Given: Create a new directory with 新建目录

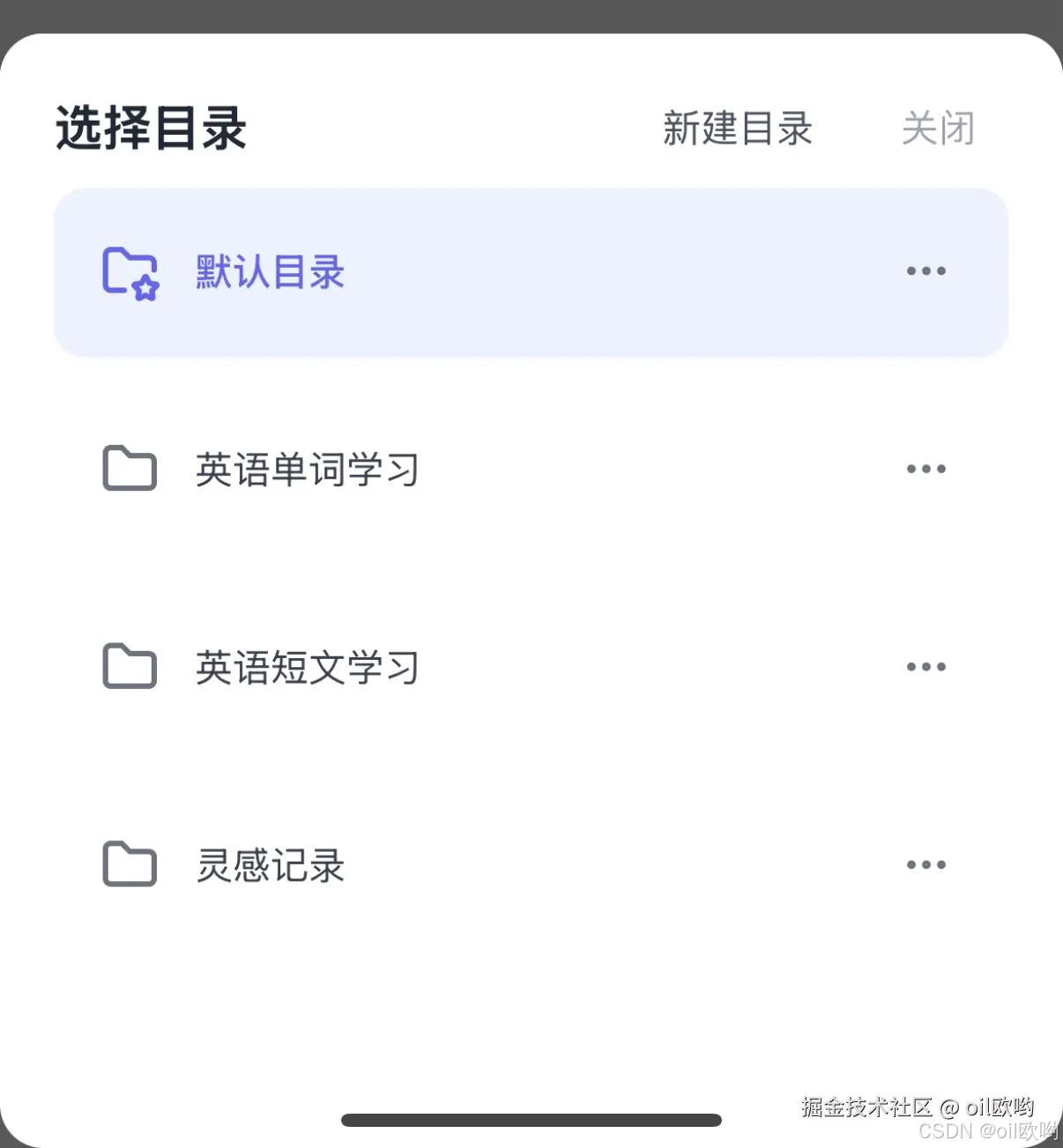Looking at the screenshot, I should click(737, 129).
